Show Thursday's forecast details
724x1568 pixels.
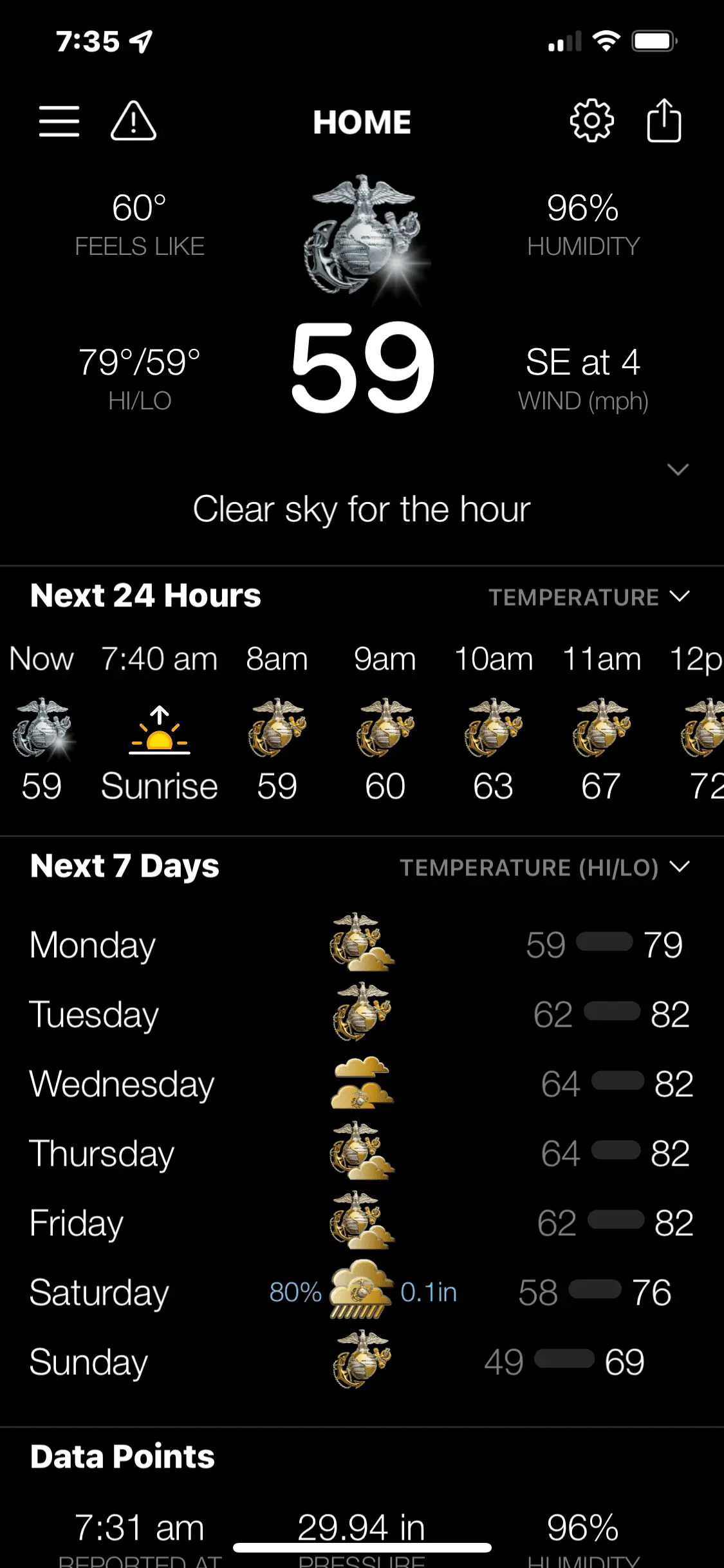(362, 1153)
